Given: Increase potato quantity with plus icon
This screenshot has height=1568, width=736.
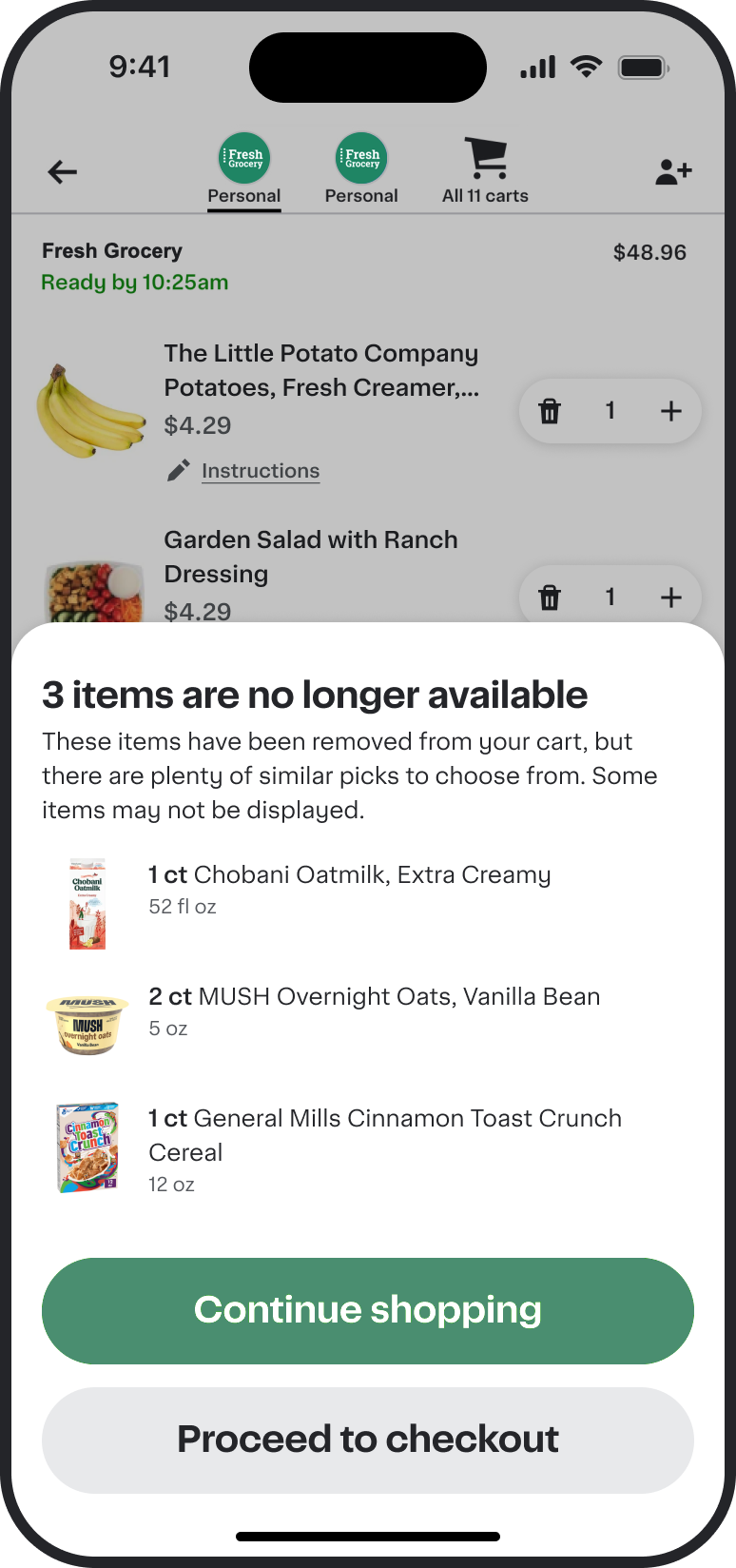Looking at the screenshot, I should (x=670, y=411).
